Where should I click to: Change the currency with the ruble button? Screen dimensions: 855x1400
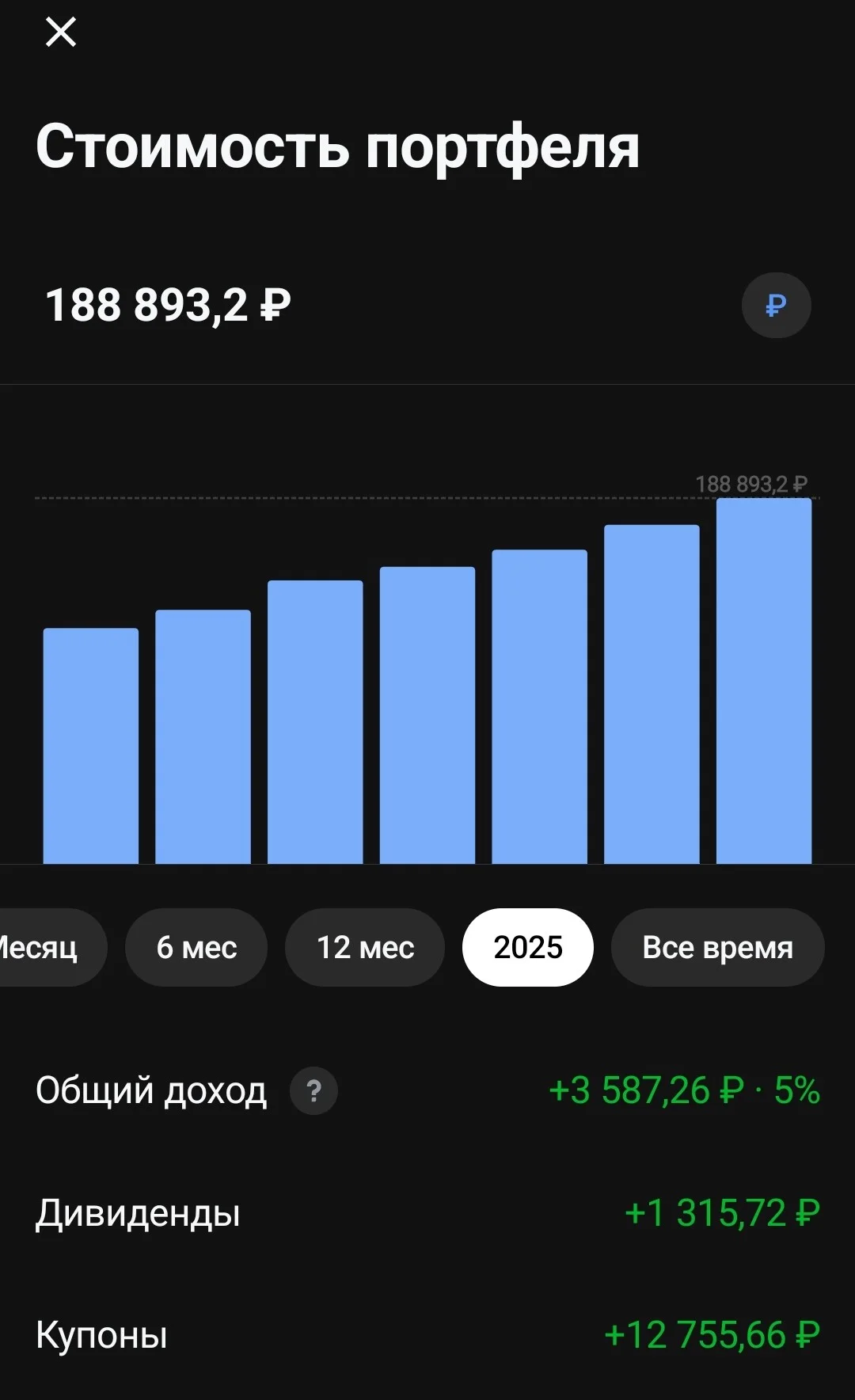coord(776,305)
